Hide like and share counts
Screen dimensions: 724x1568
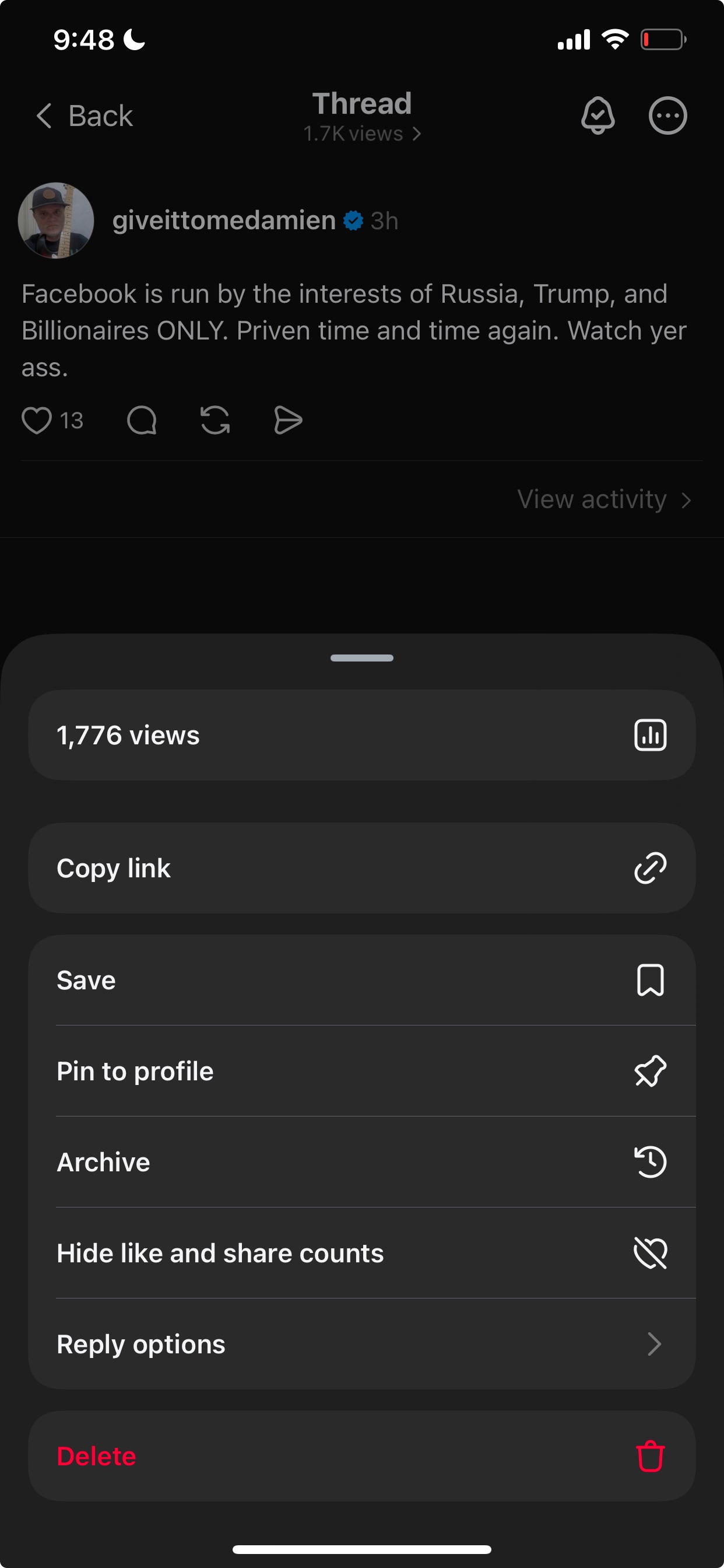tap(361, 1252)
